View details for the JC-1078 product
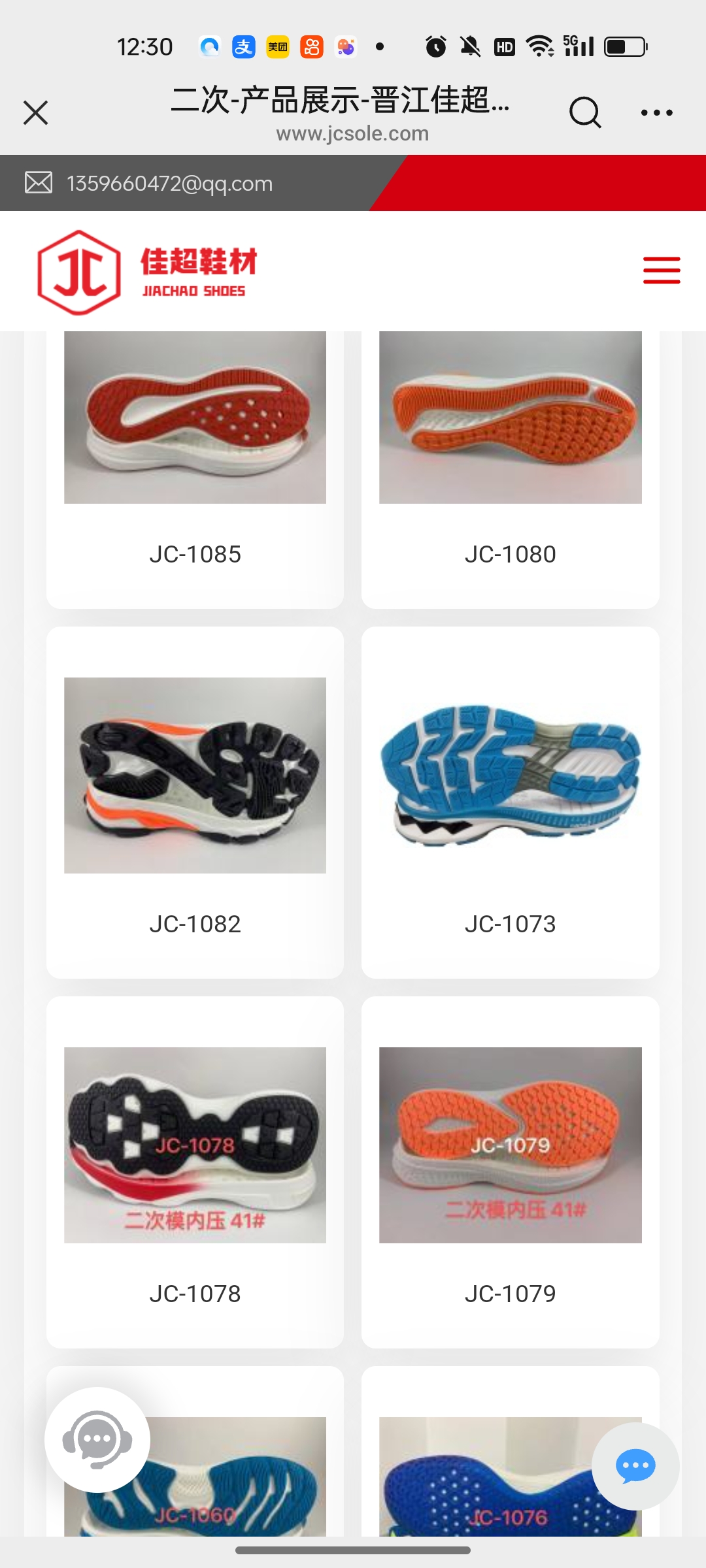Image resolution: width=706 pixels, height=1568 pixels. tap(195, 1173)
